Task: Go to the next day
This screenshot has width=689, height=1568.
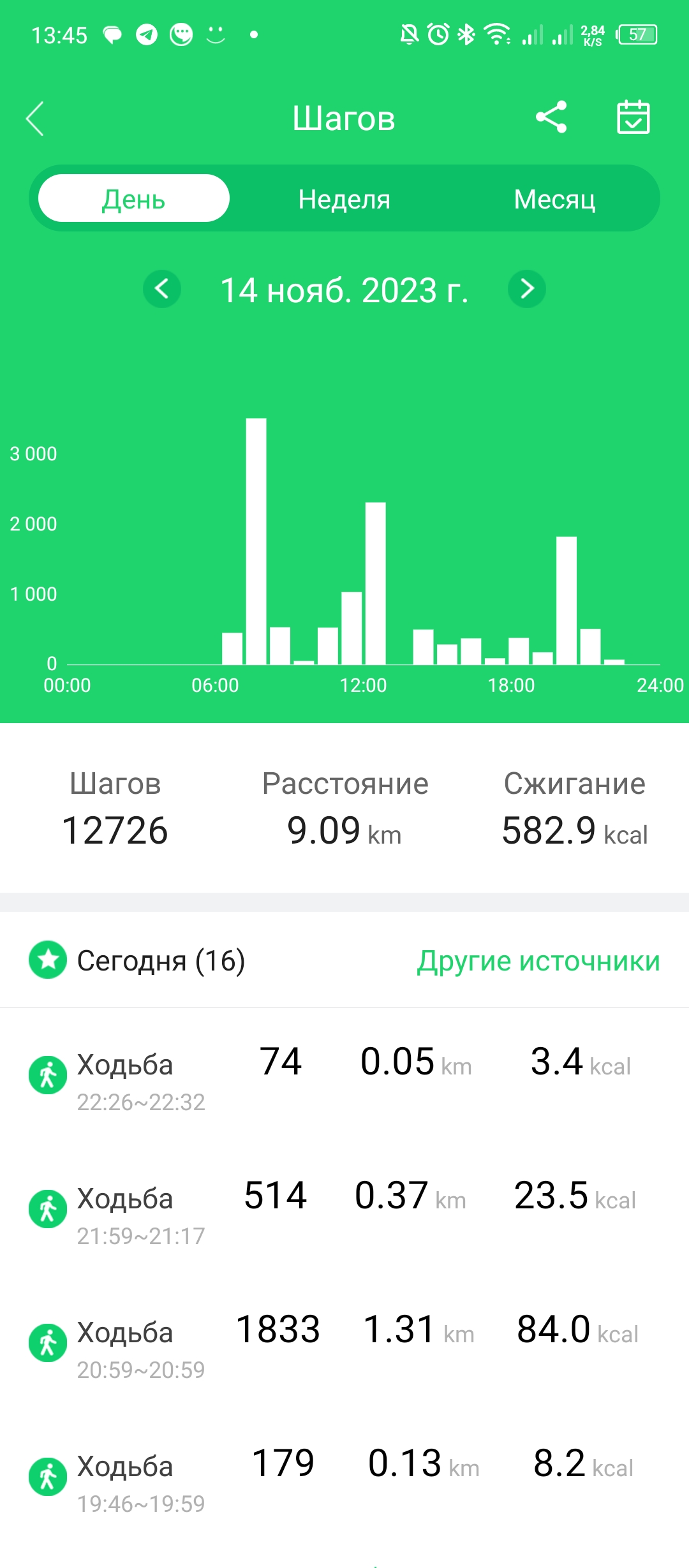Action: coord(527,289)
